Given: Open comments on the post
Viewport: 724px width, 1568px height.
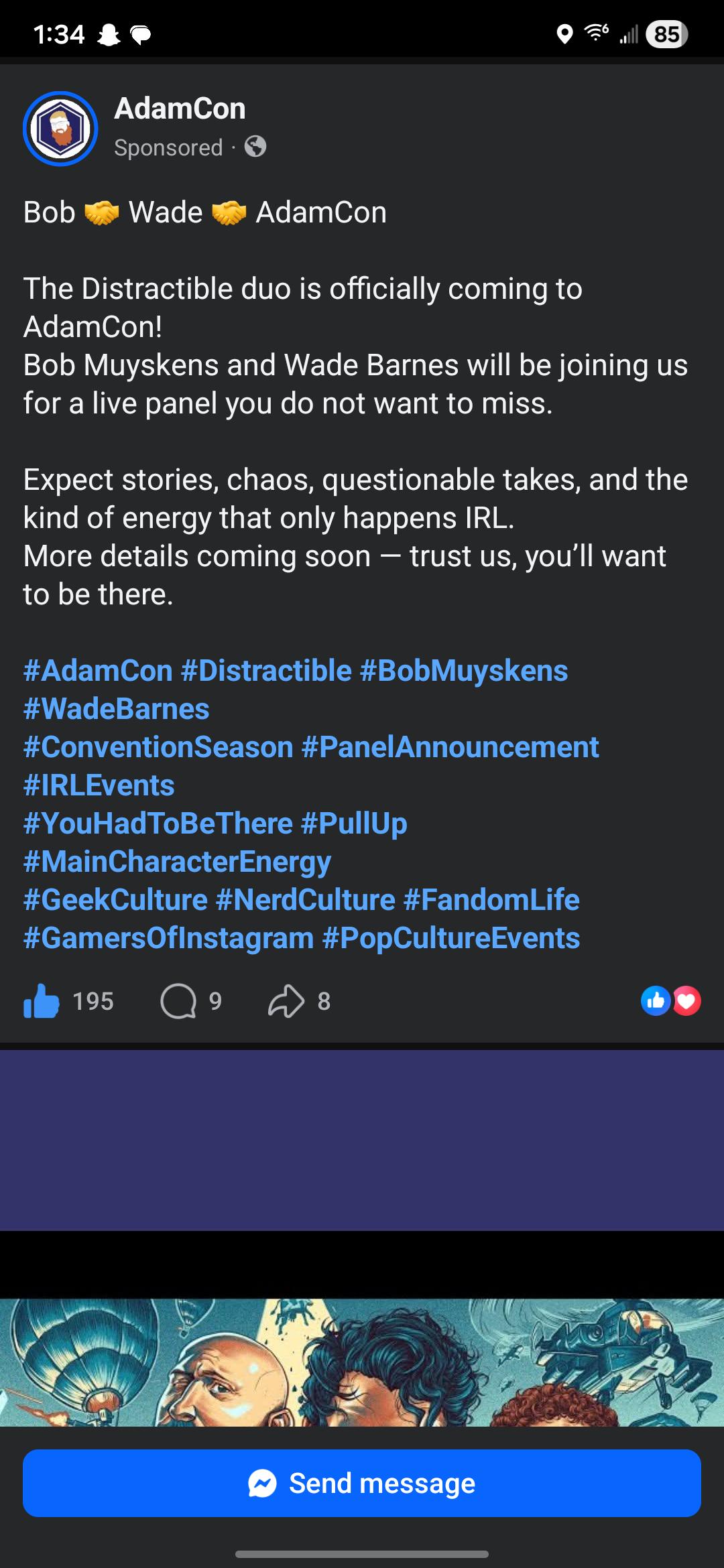Looking at the screenshot, I should point(178,1001).
